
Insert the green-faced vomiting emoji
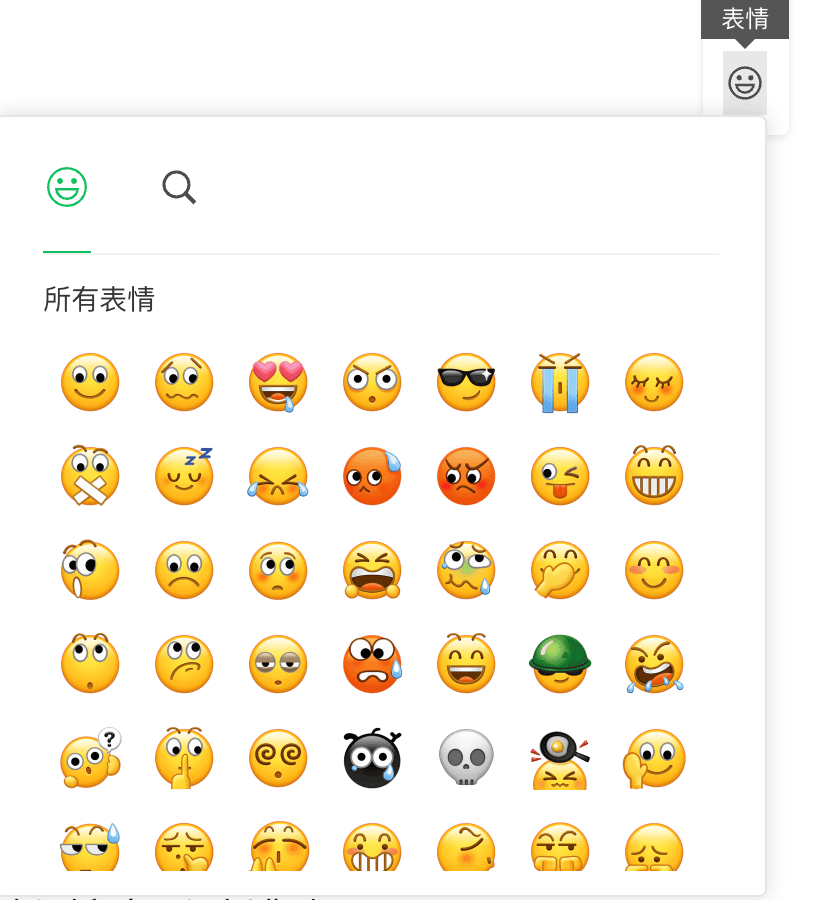tap(466, 570)
